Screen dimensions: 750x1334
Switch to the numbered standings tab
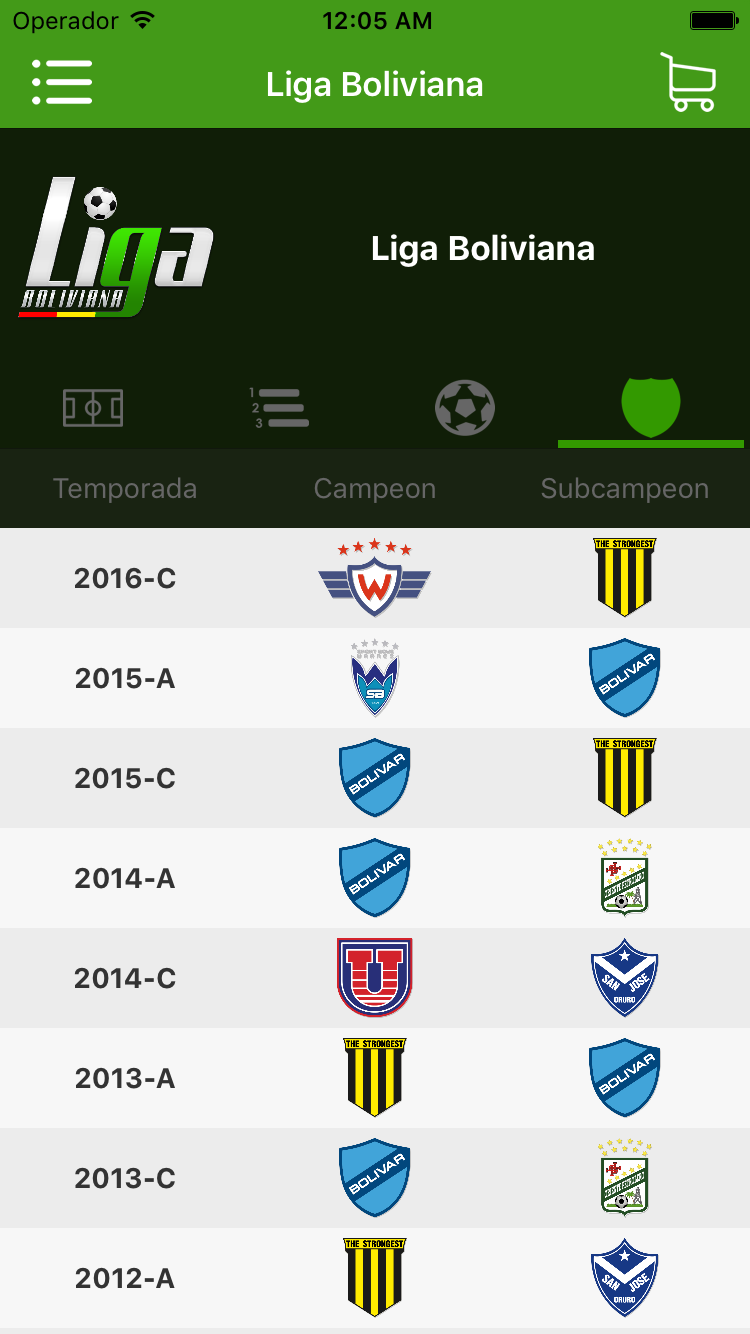click(280, 408)
